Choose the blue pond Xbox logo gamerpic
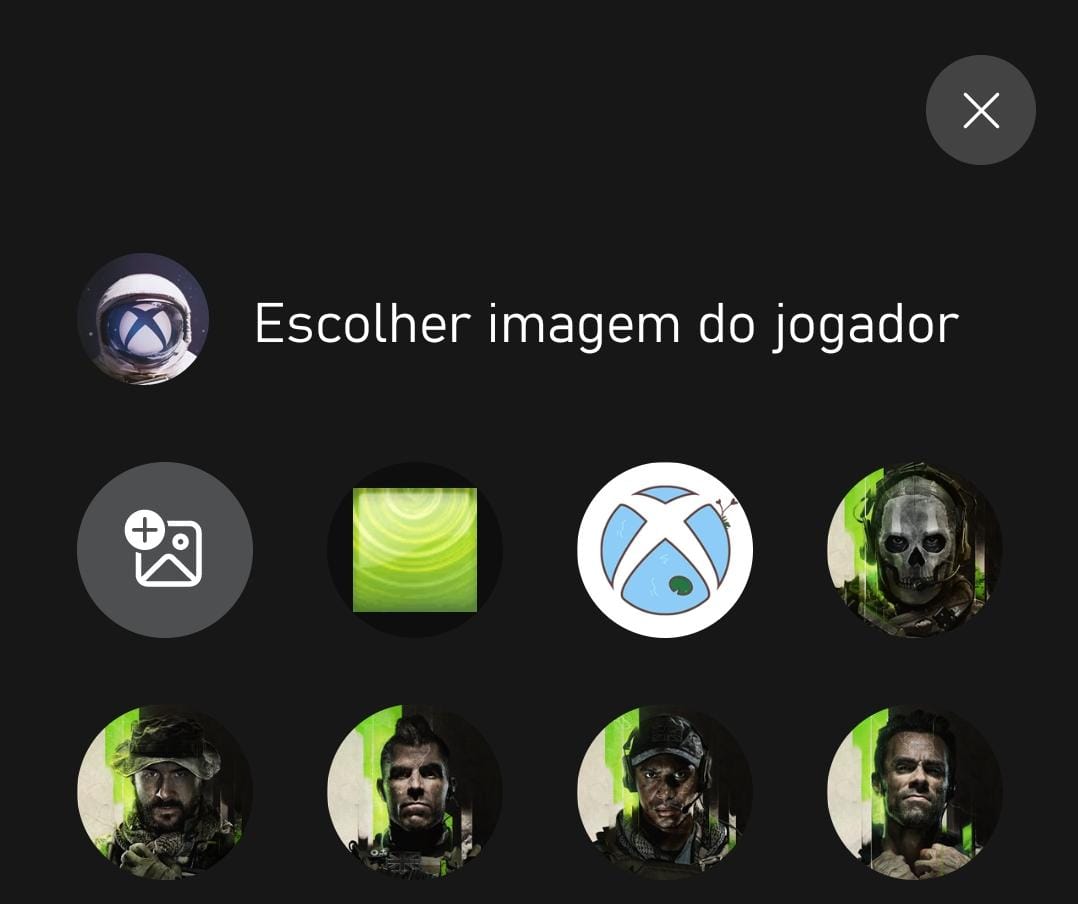Screen dimensions: 1078x904 click(665, 550)
